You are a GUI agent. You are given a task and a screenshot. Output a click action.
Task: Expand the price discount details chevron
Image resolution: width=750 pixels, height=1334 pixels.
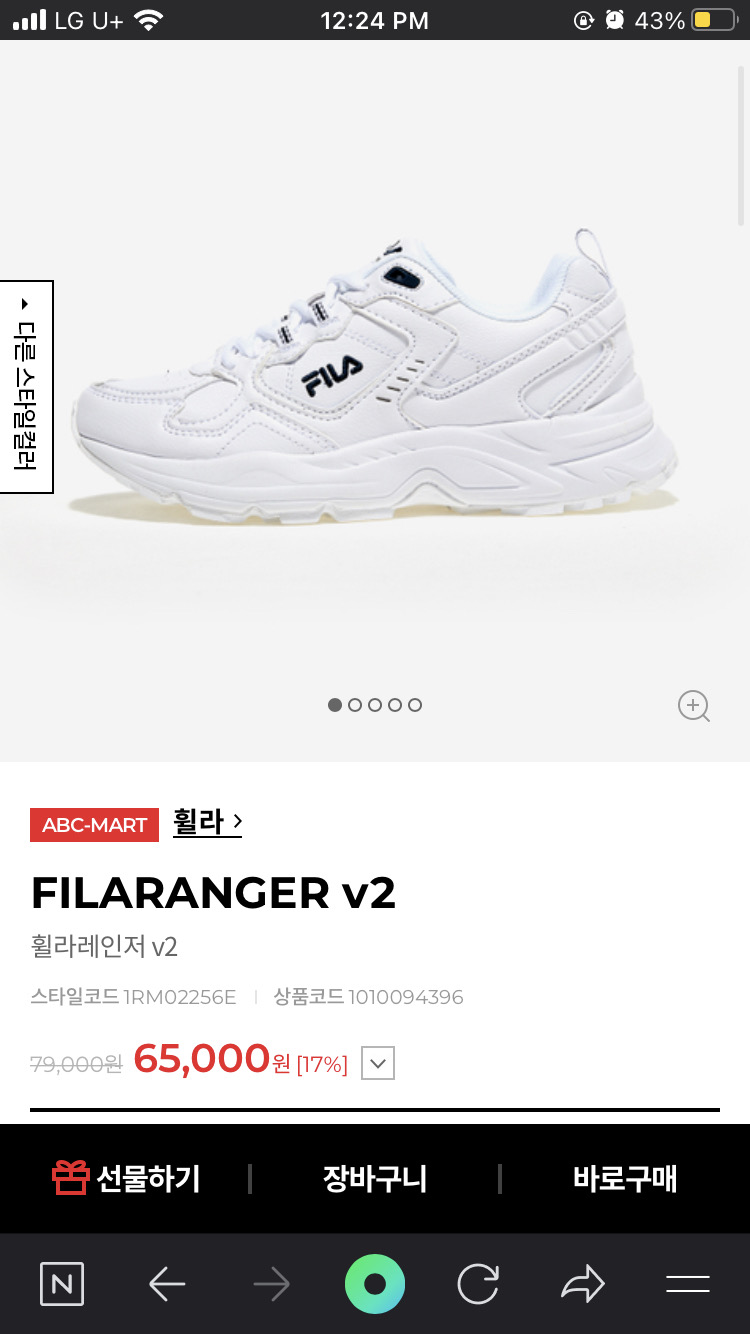[x=376, y=1063]
